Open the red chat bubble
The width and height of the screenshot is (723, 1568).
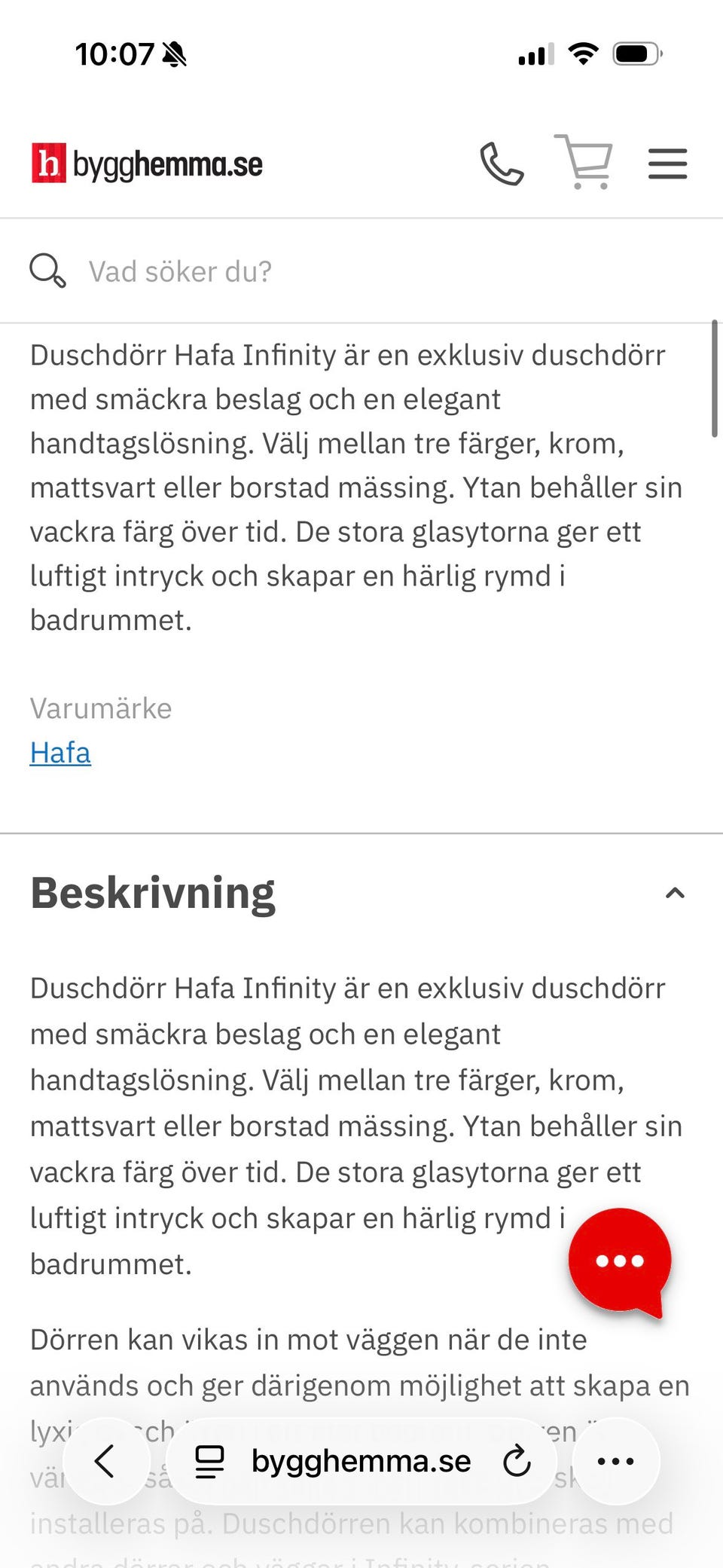(620, 1261)
